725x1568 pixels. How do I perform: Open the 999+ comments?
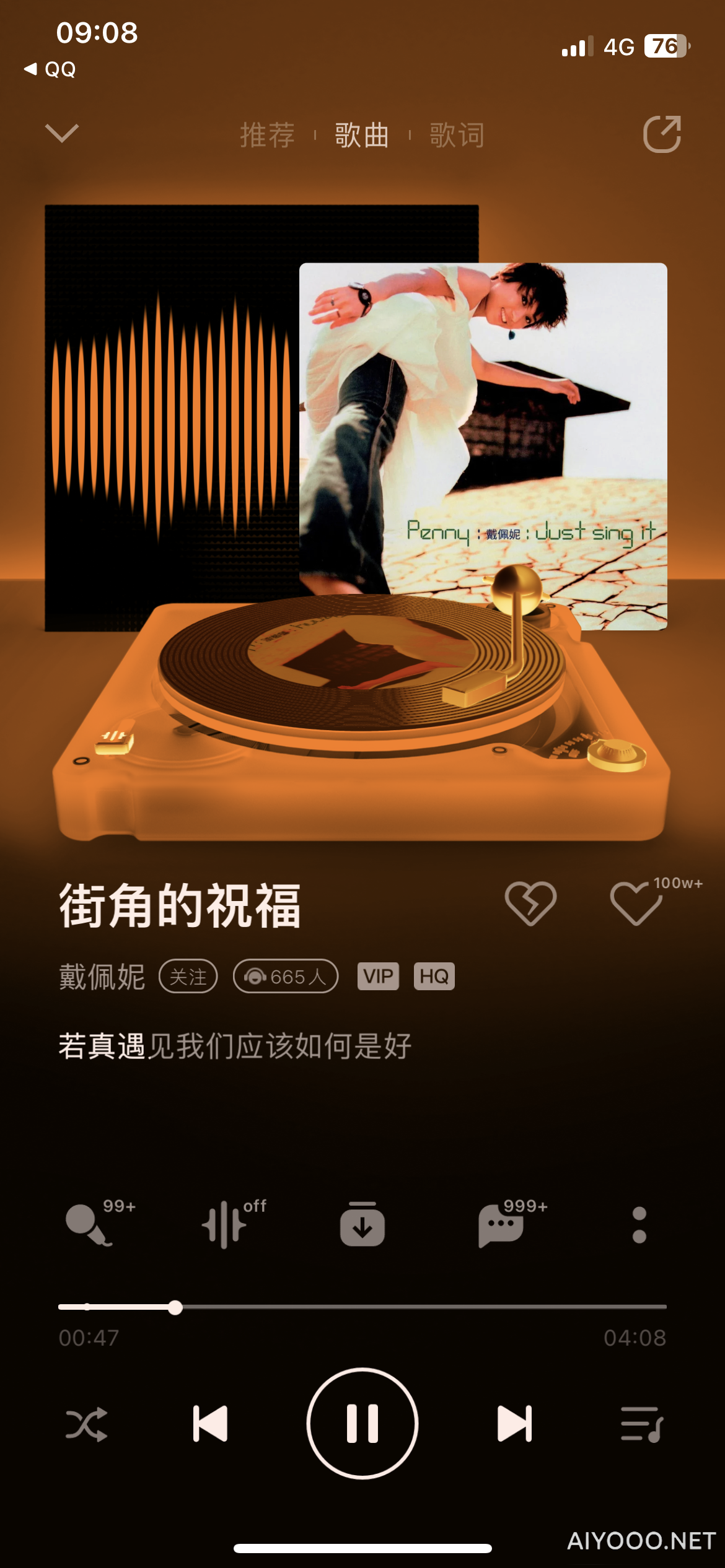click(x=501, y=1224)
